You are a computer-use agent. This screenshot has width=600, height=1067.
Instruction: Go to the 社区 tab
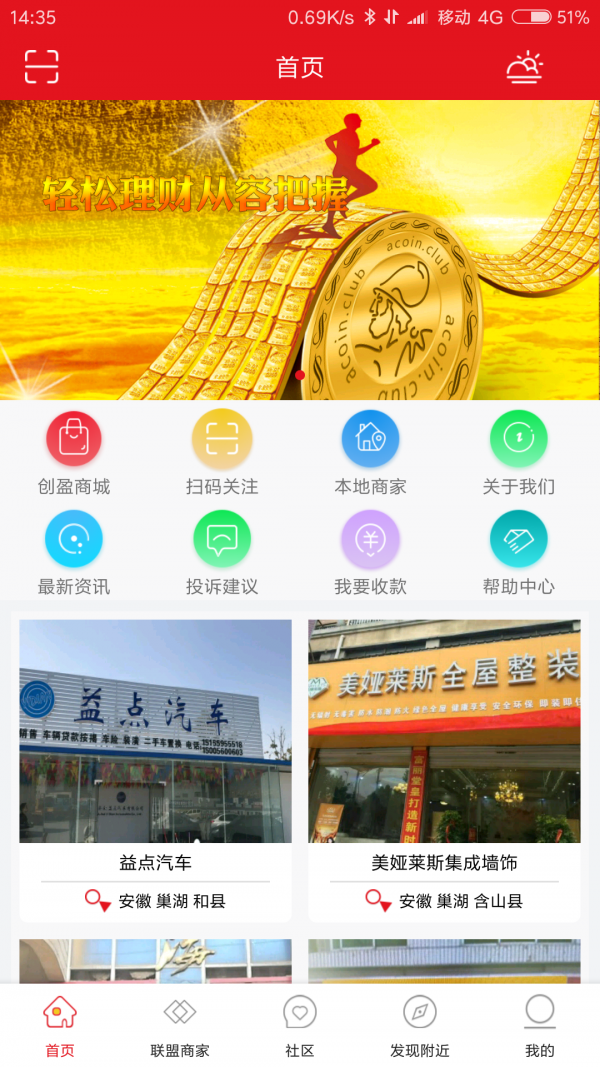coord(300,1025)
